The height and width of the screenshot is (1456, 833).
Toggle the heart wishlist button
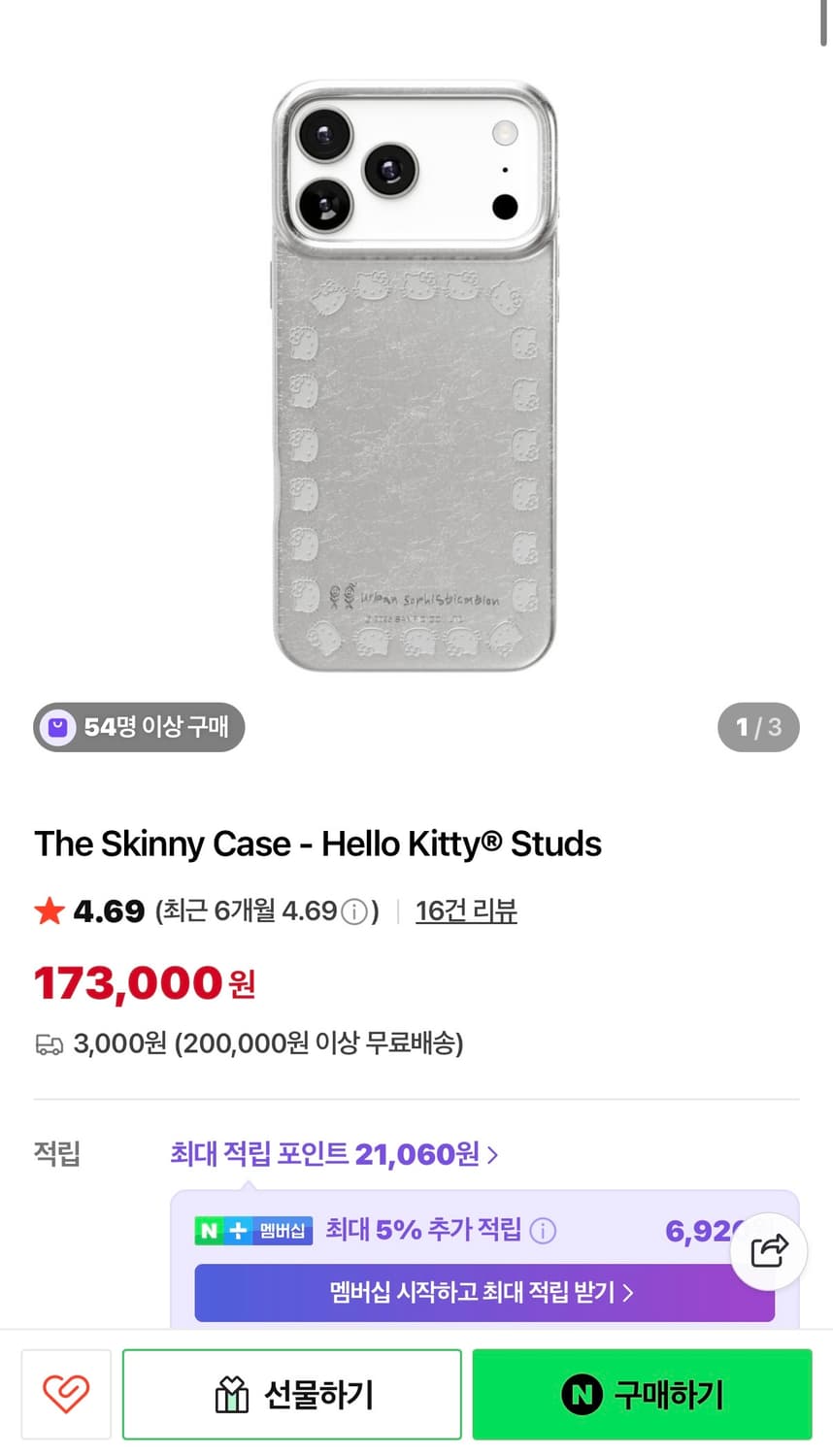pos(66,1394)
